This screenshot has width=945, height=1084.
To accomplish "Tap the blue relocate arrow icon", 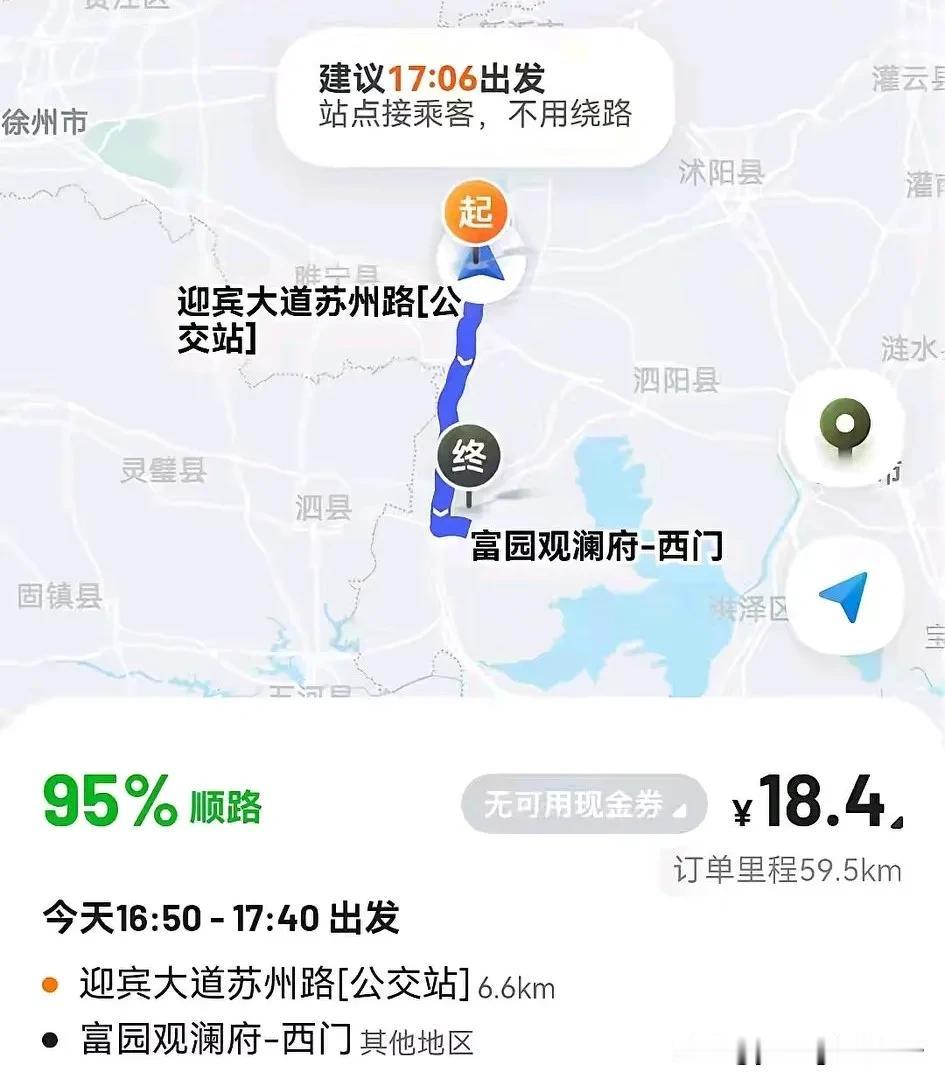I will click(x=843, y=595).
